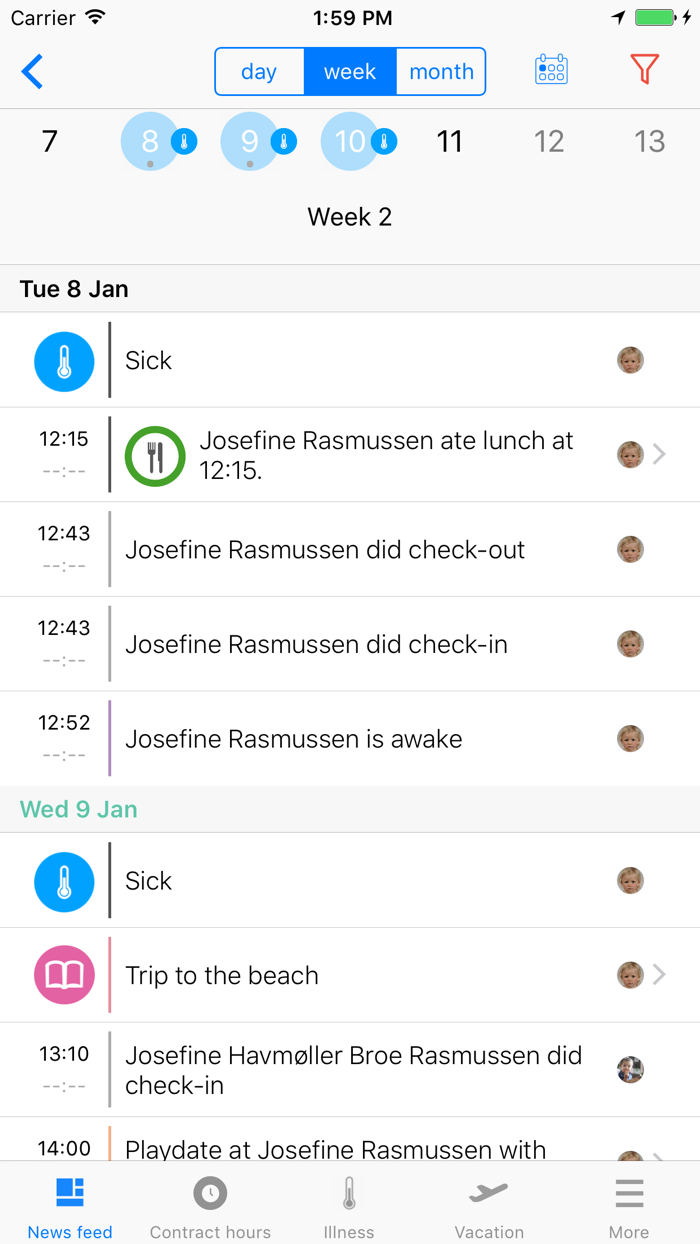Show the More tab
The height and width of the screenshot is (1244, 700).
[629, 1208]
